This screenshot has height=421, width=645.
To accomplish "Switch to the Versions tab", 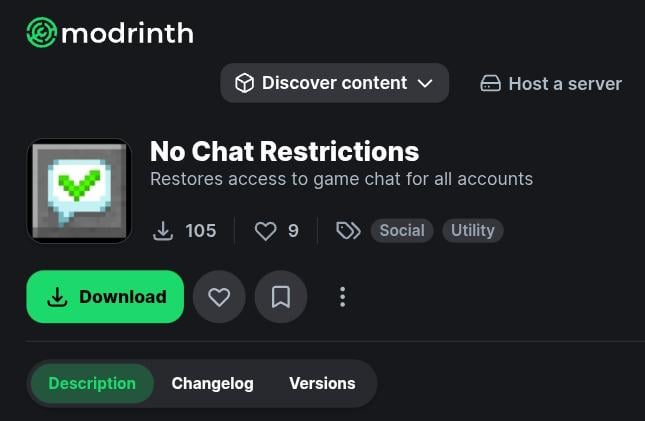I will [322, 383].
